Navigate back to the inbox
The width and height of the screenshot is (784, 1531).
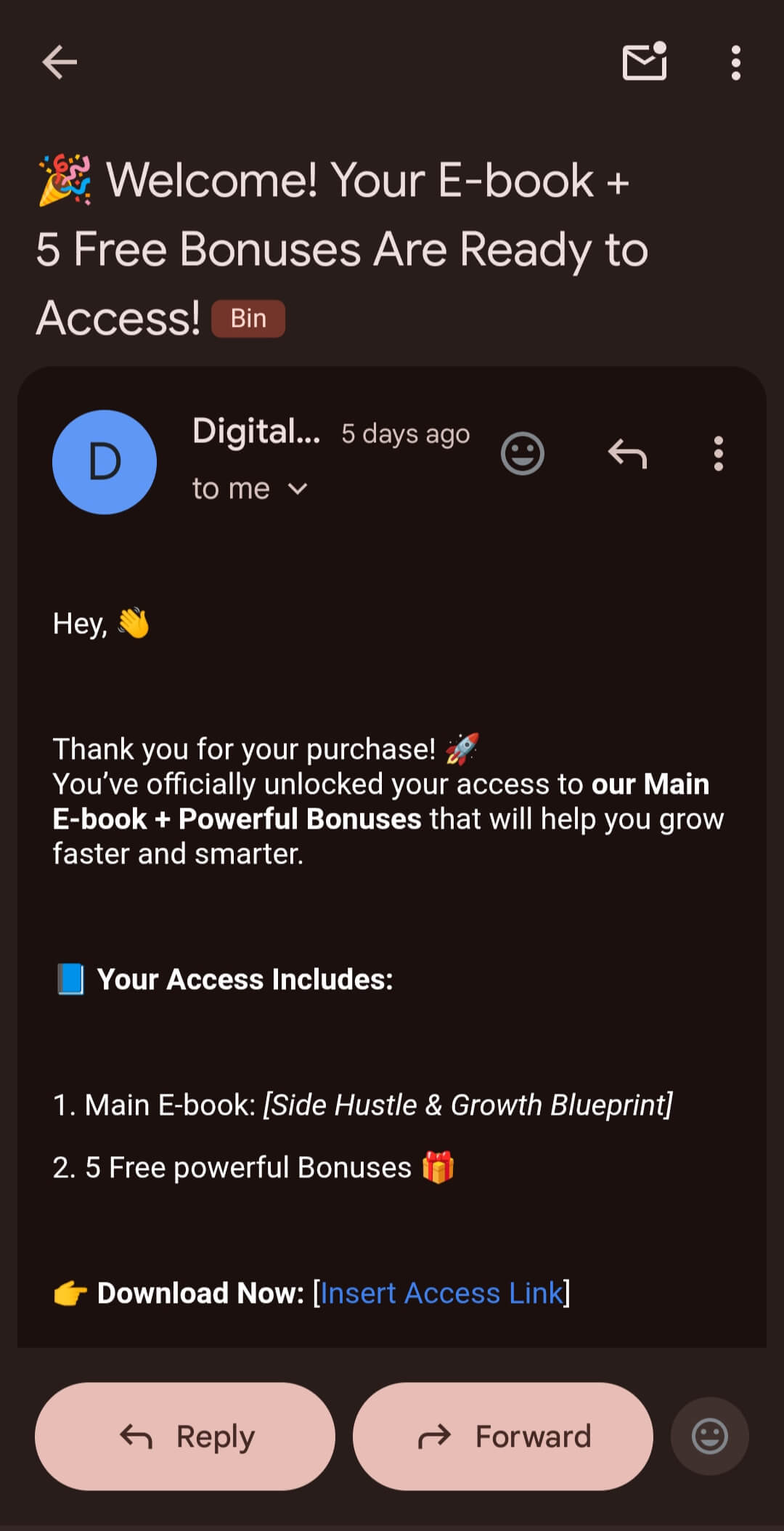(x=61, y=62)
